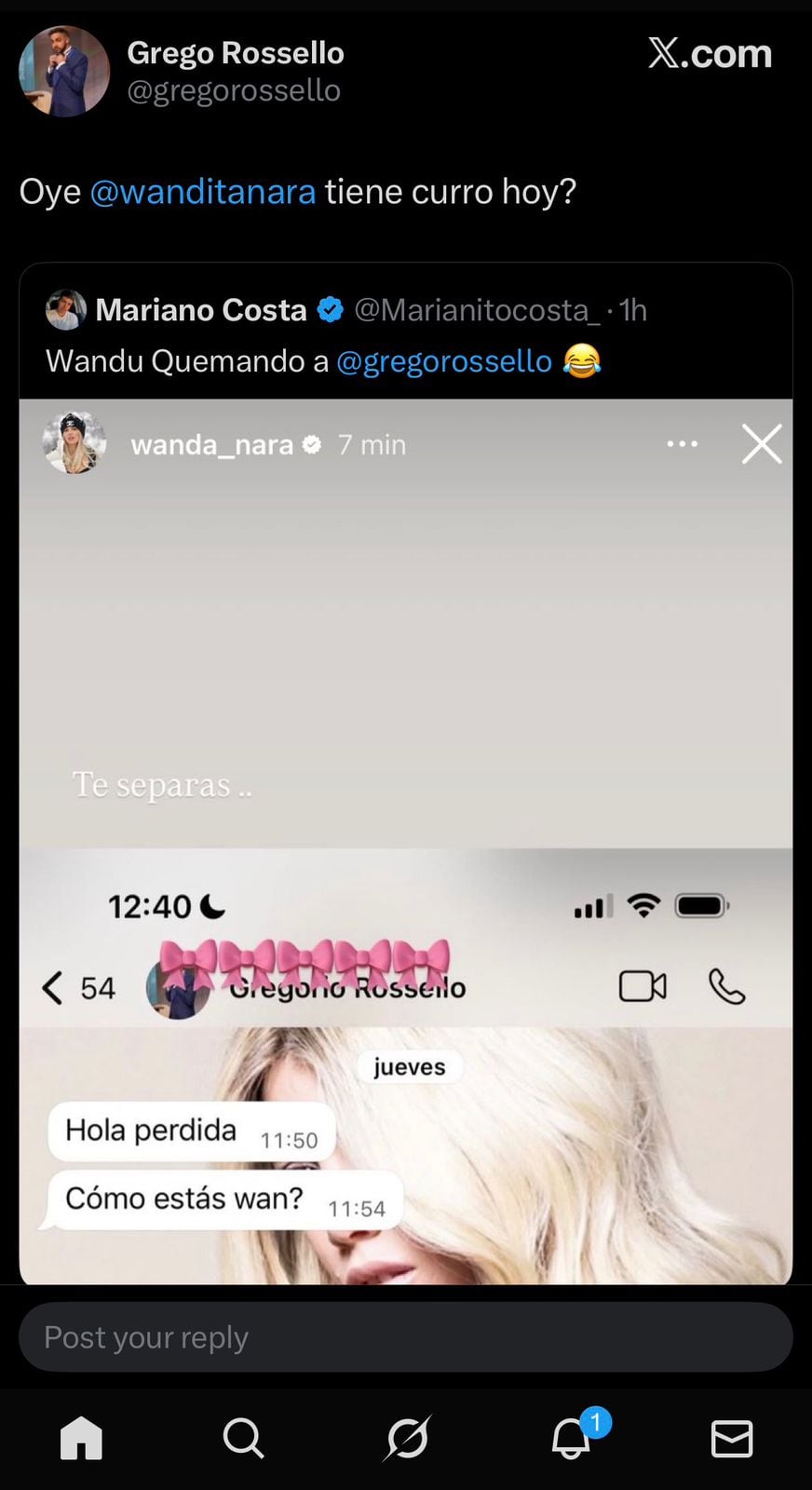Viewport: 812px width, 1490px height.
Task: Tap wanda_nara's gray verified badge
Action: pos(311,444)
